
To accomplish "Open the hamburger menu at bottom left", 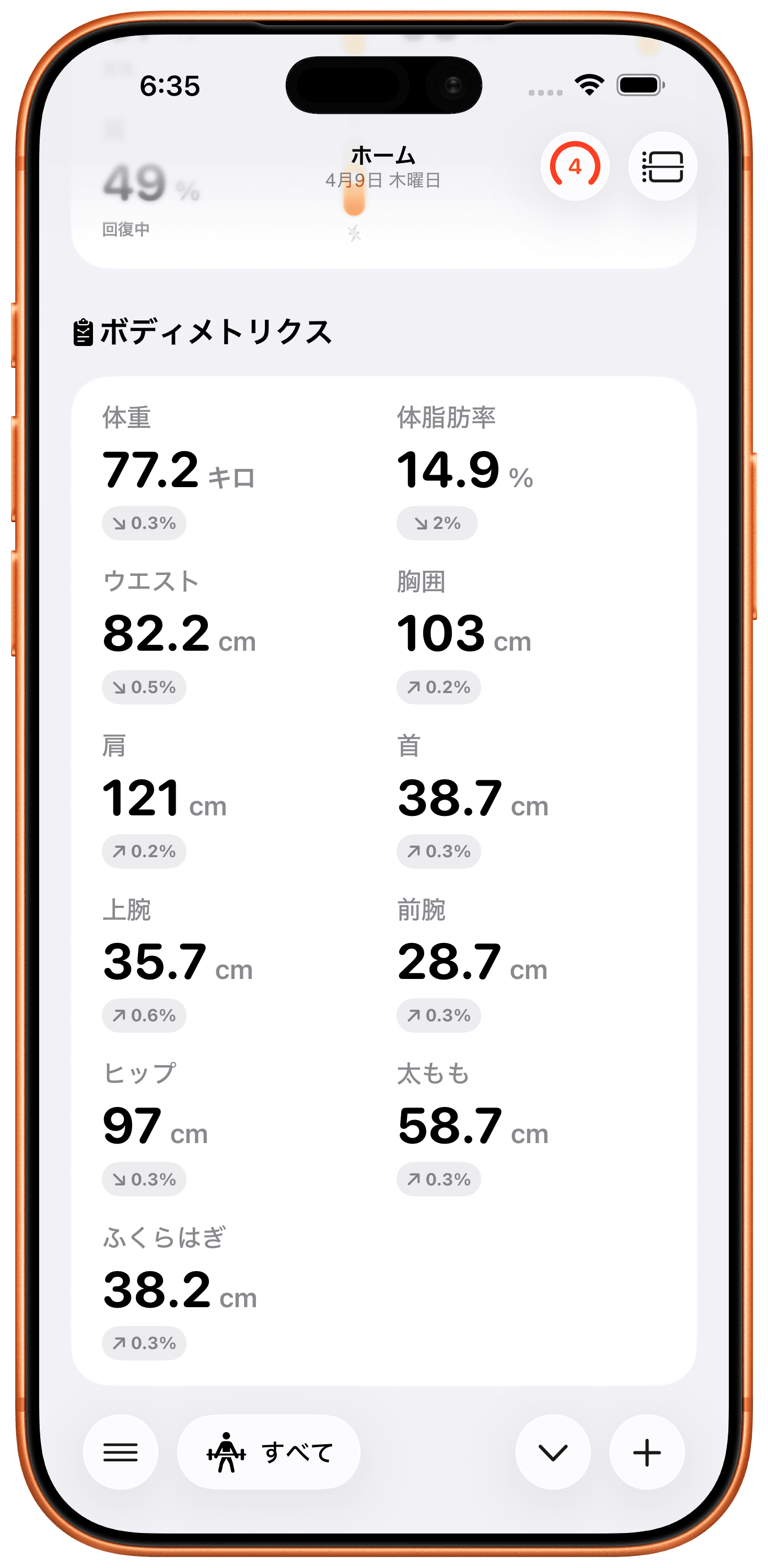I will [121, 1452].
